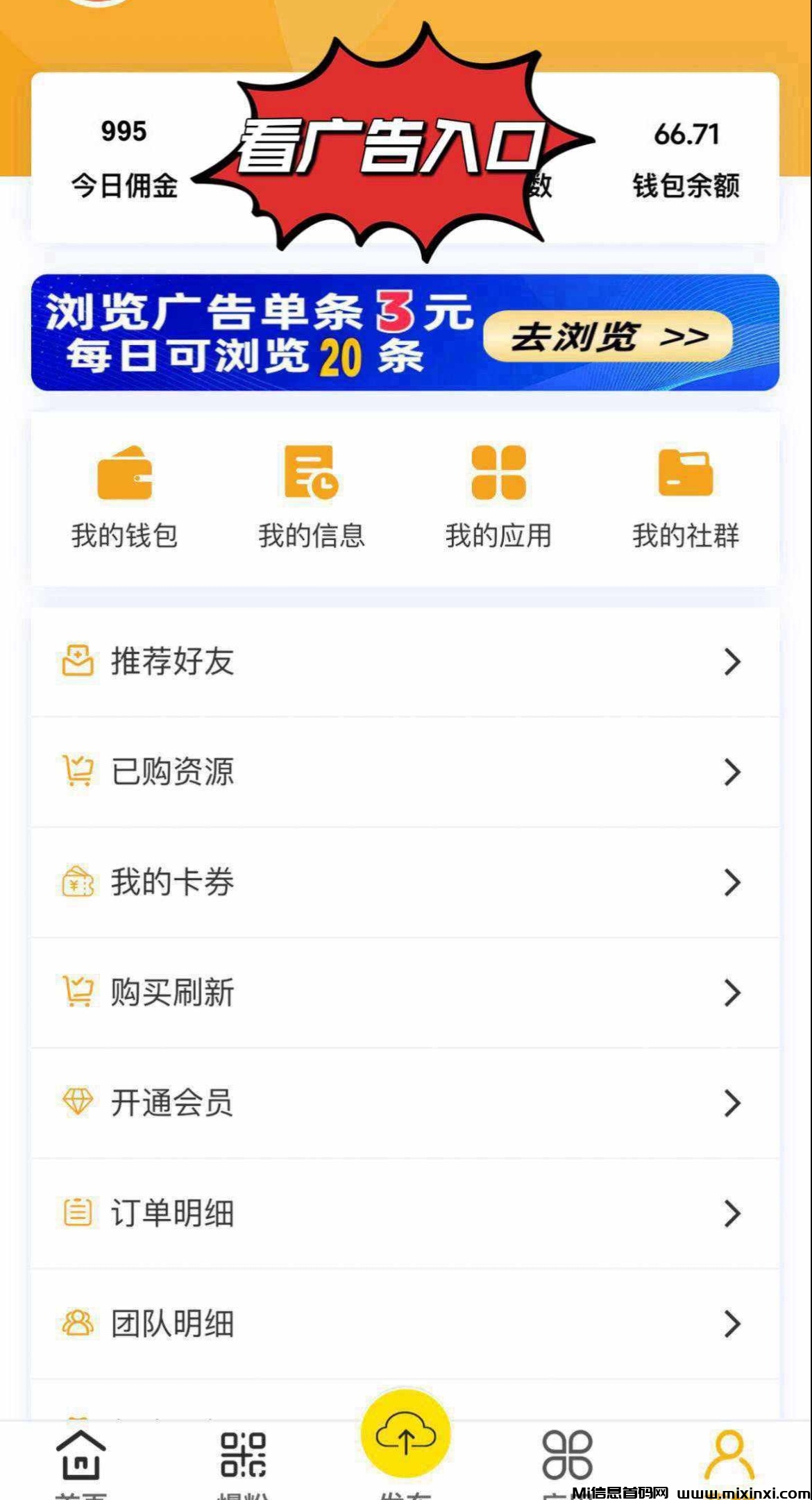Select the profile tab with the person icon
The width and height of the screenshot is (812, 1500).
click(729, 1458)
